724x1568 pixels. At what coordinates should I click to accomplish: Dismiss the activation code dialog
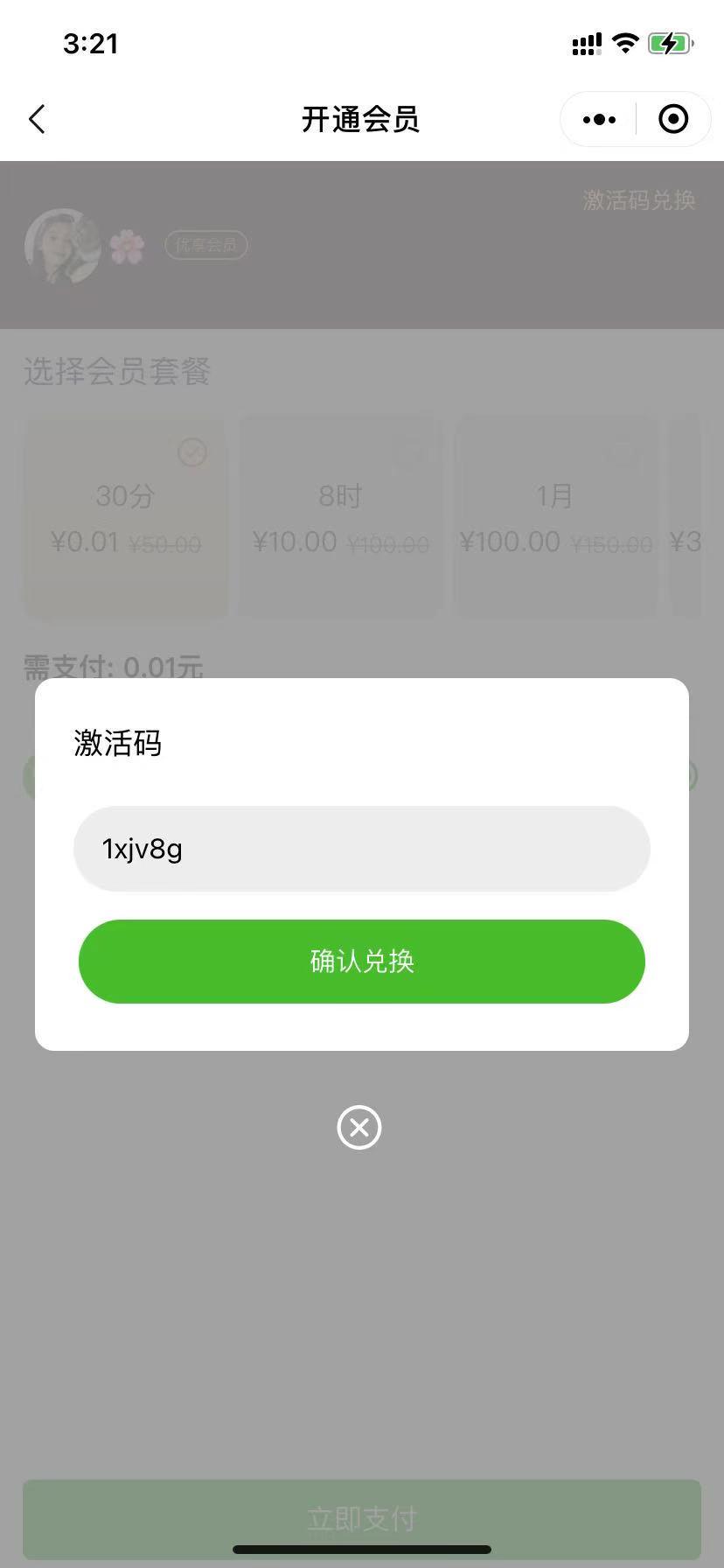[359, 1127]
